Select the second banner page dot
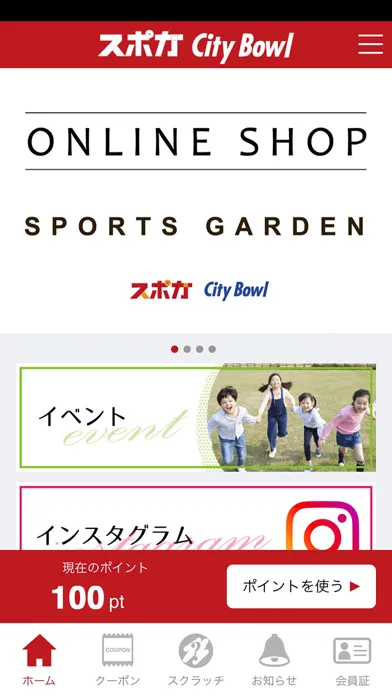The width and height of the screenshot is (392, 696). pyautogui.click(x=187, y=349)
